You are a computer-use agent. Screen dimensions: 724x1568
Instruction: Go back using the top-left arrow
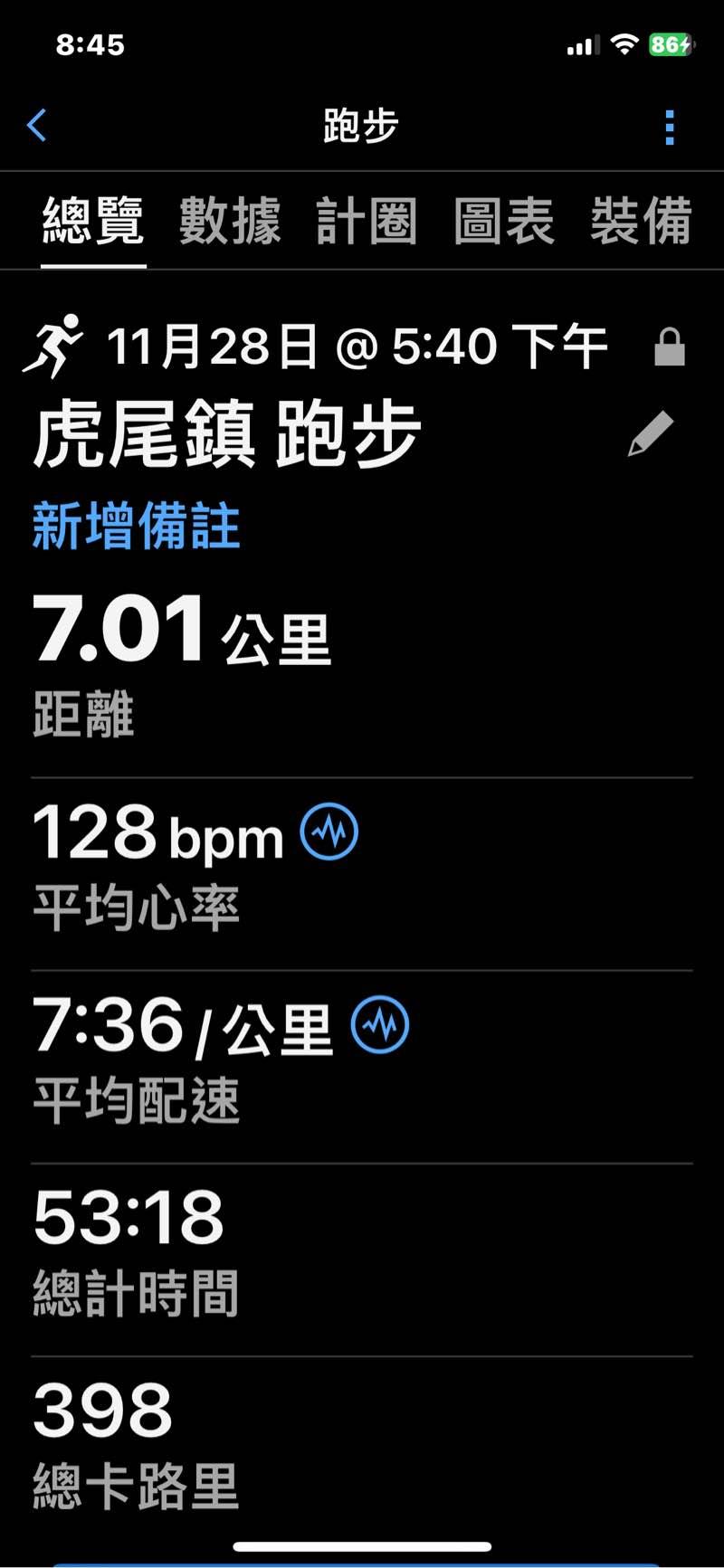coord(37,126)
